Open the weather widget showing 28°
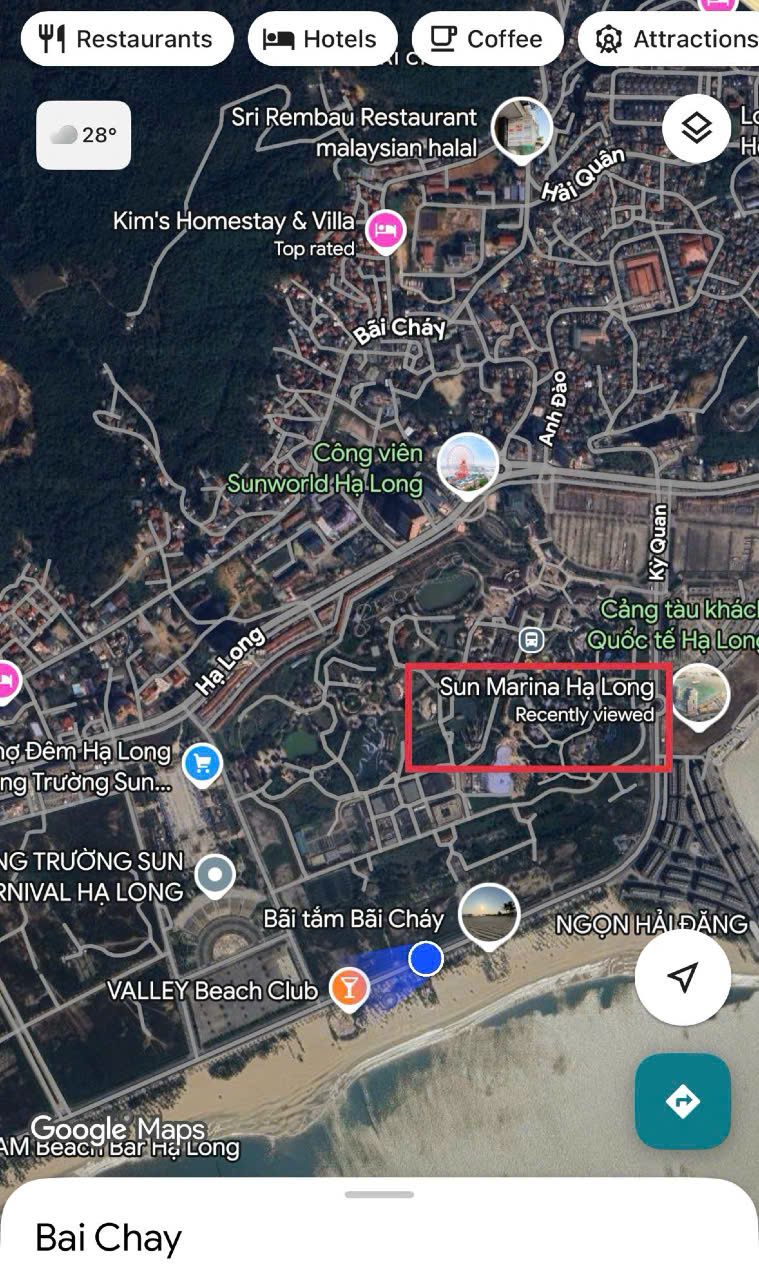This screenshot has height=1281, width=759. click(84, 135)
